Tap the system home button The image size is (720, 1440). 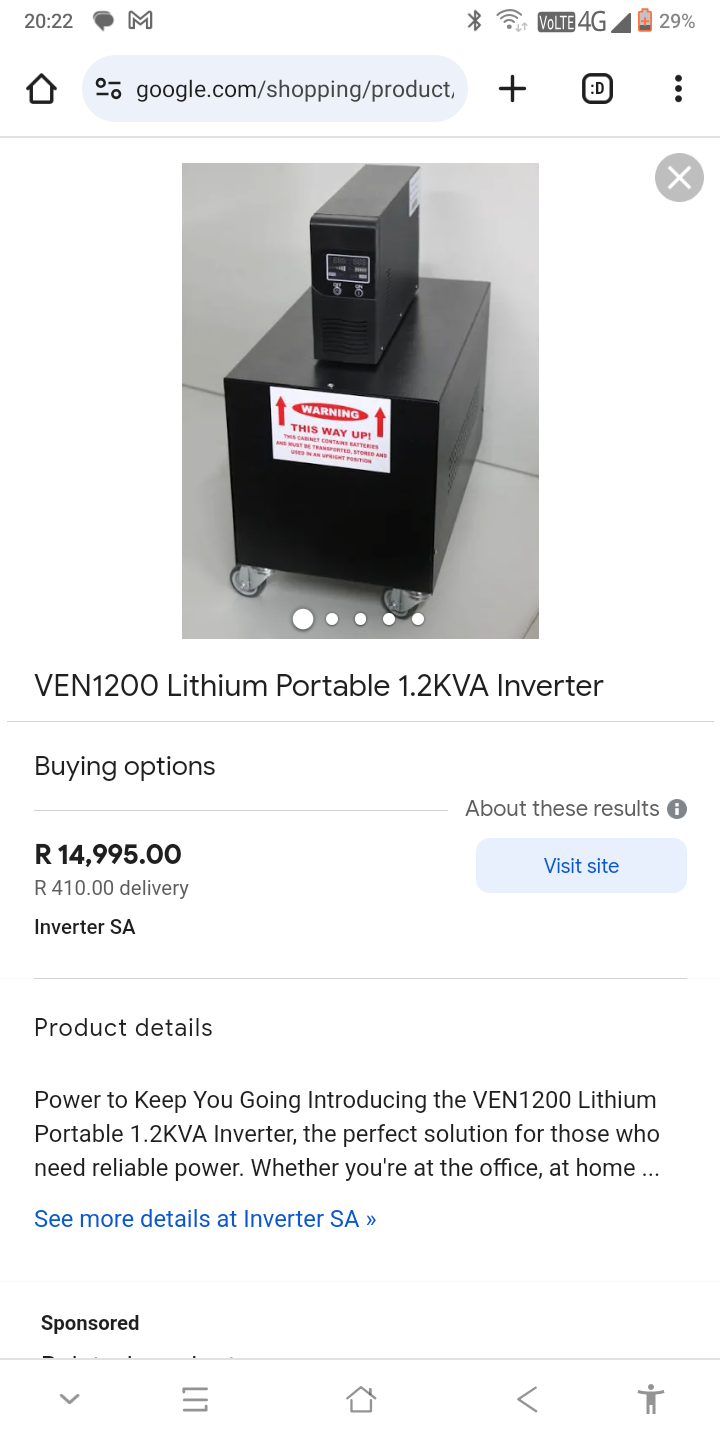(x=360, y=1400)
